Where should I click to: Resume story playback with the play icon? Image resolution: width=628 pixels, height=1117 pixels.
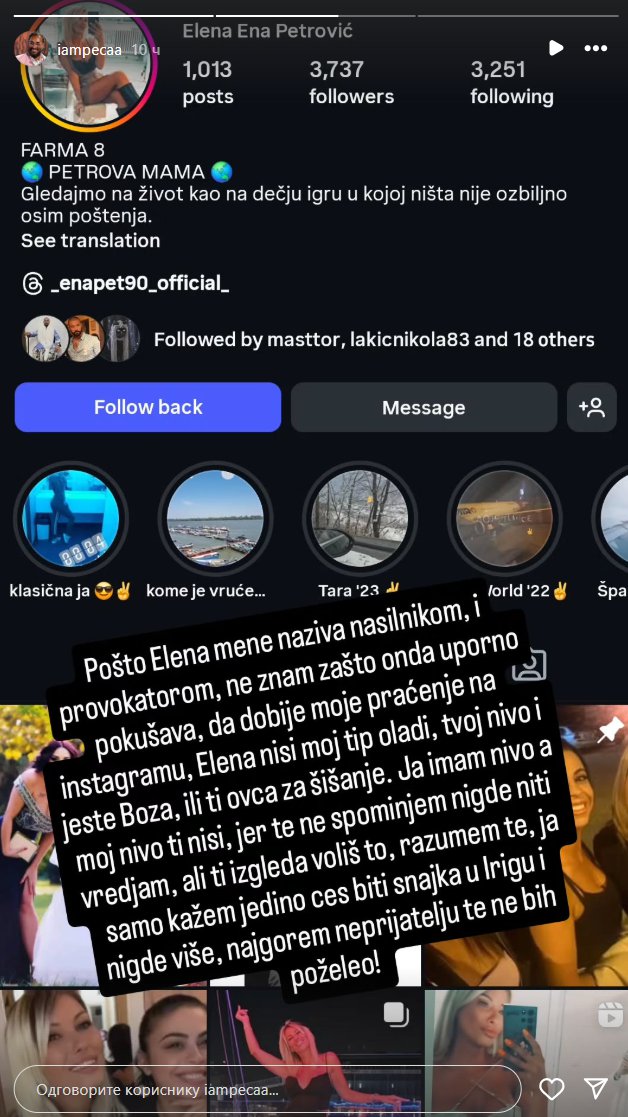pos(556,48)
